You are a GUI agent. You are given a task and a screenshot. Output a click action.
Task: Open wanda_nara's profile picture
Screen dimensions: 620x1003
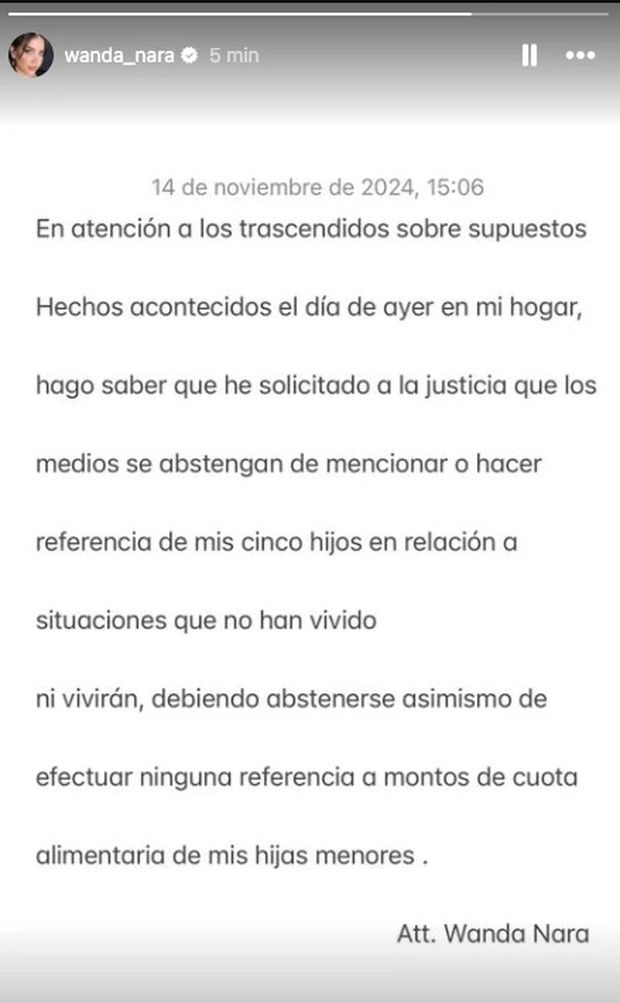[31, 56]
